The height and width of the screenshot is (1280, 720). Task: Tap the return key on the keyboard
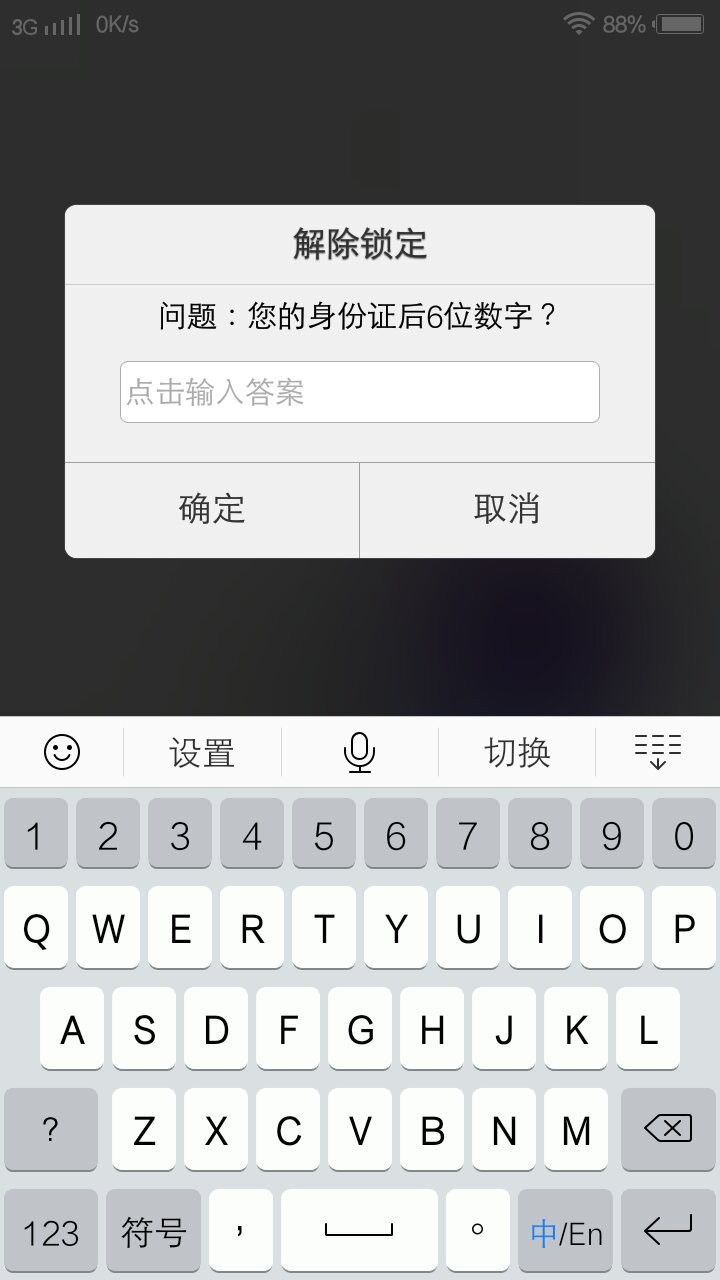click(667, 1231)
